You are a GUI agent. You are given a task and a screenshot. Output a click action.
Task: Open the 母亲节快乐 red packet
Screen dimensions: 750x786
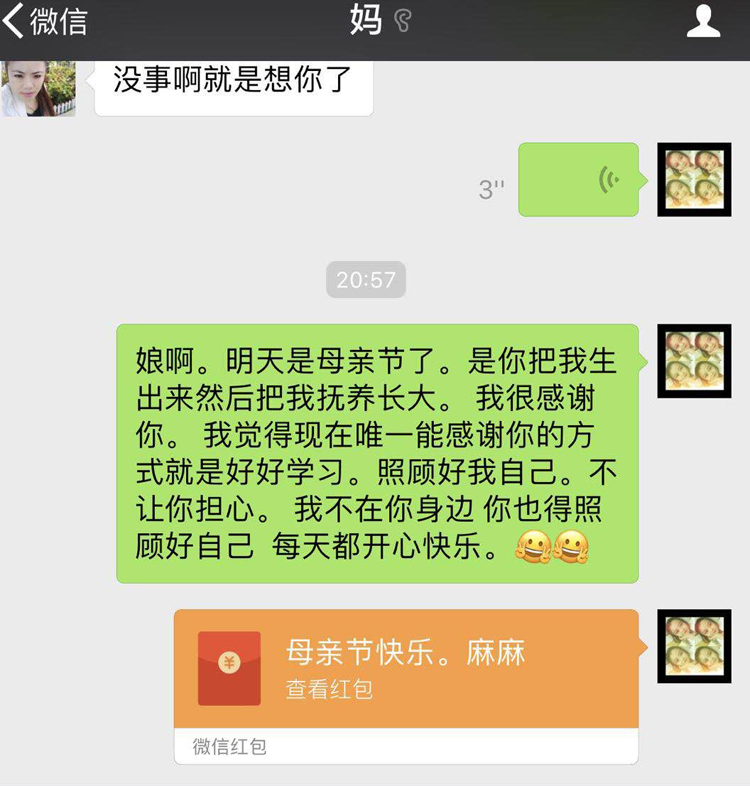click(406, 668)
